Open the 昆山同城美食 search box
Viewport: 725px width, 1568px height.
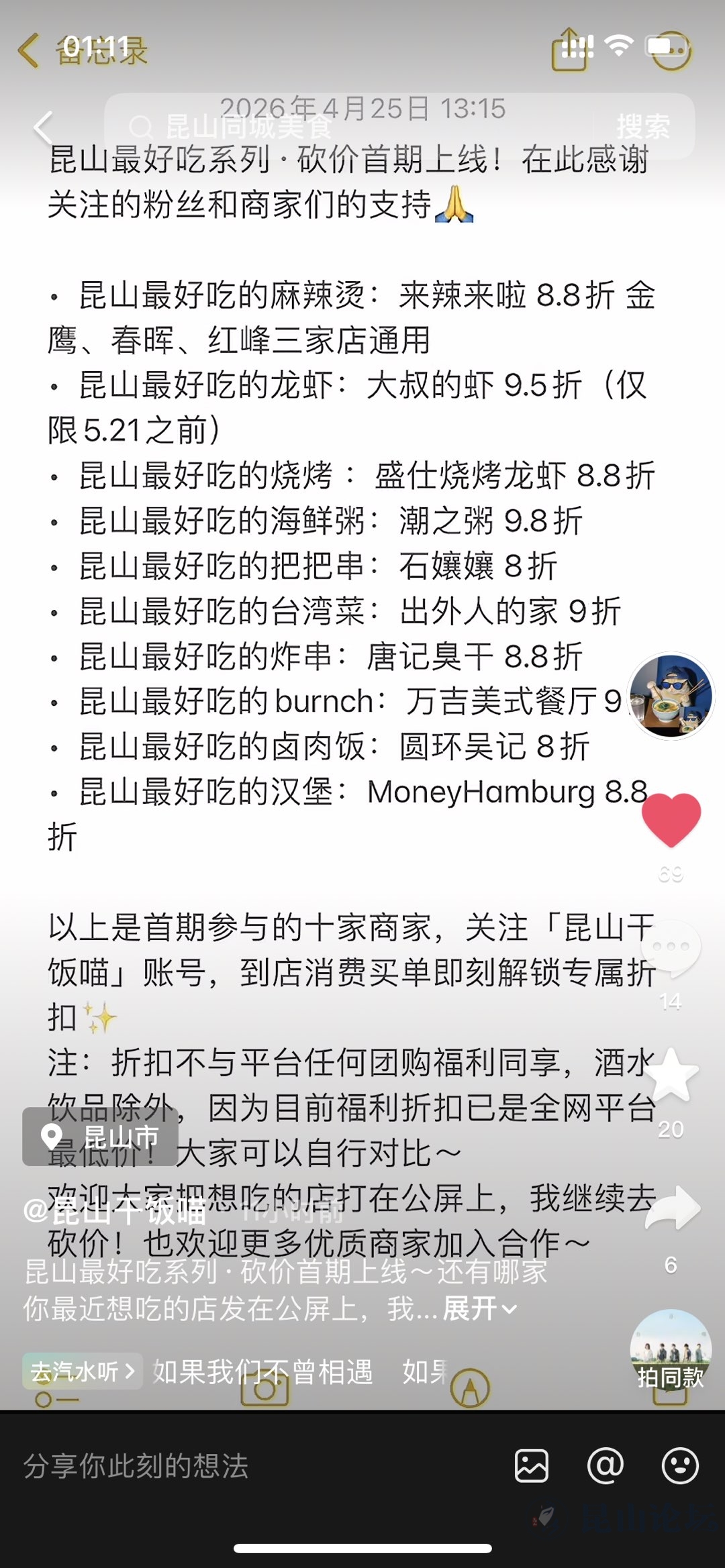[x=349, y=127]
